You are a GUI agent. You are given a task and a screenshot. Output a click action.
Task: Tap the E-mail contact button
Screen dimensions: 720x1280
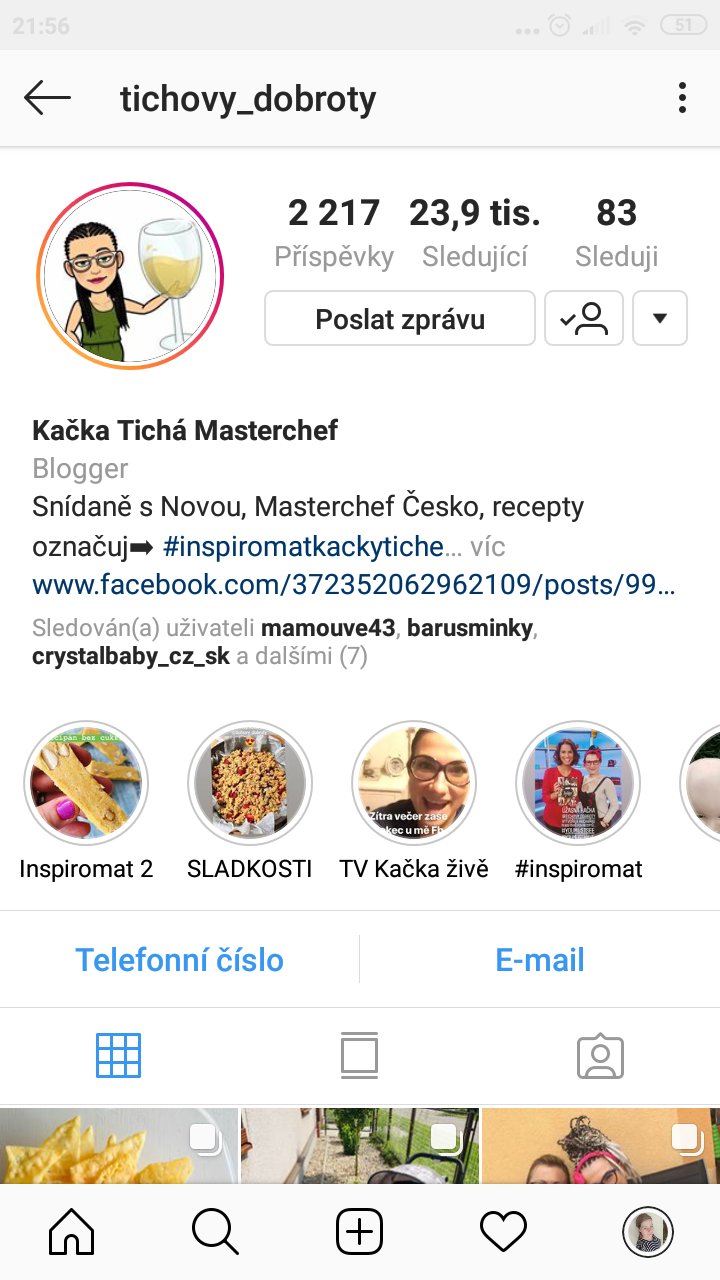540,960
